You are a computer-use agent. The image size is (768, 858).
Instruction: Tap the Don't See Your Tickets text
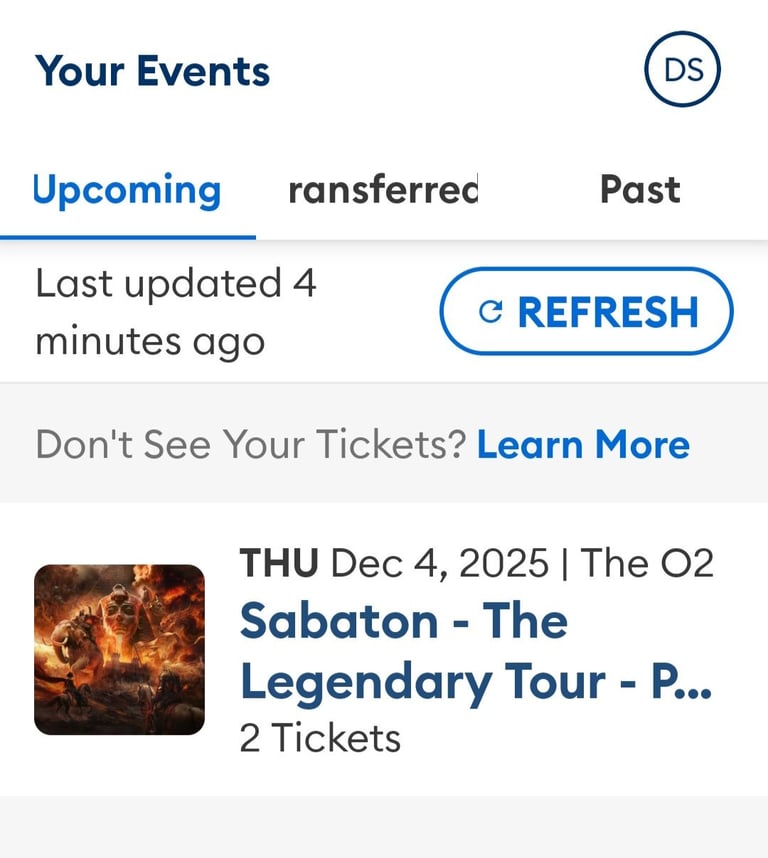[250, 444]
